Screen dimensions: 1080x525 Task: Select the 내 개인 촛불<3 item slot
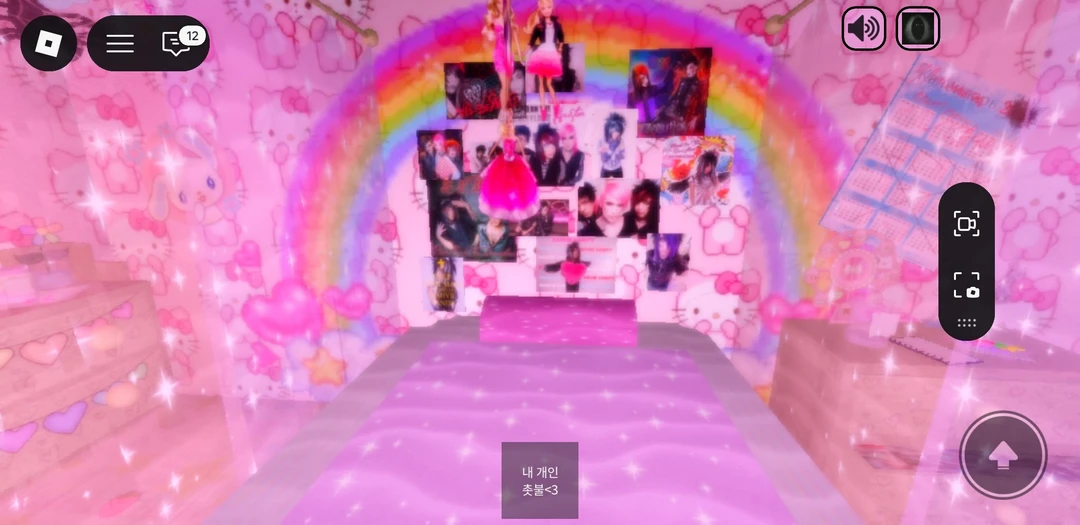click(540, 480)
